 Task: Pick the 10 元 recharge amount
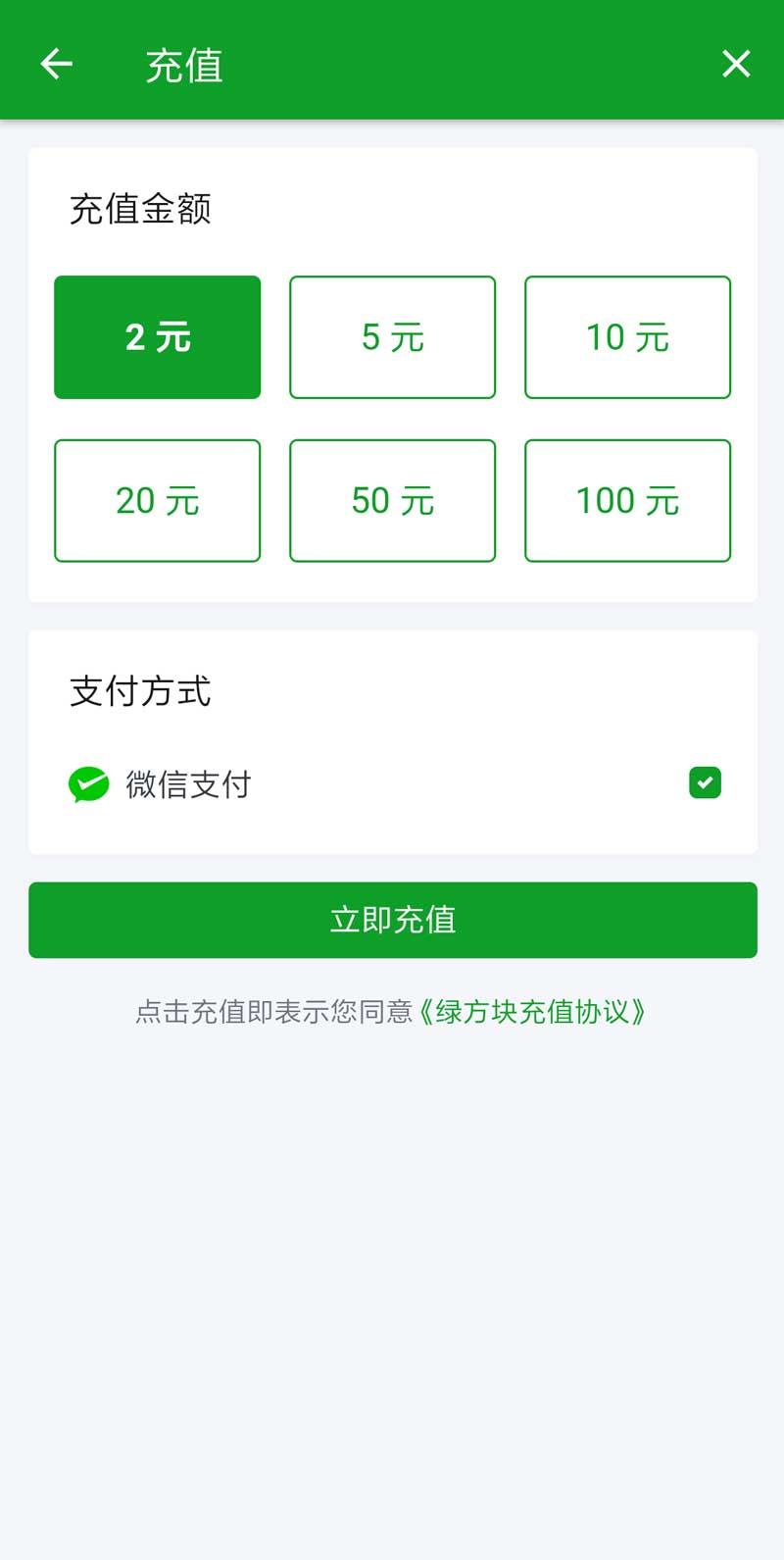point(628,337)
